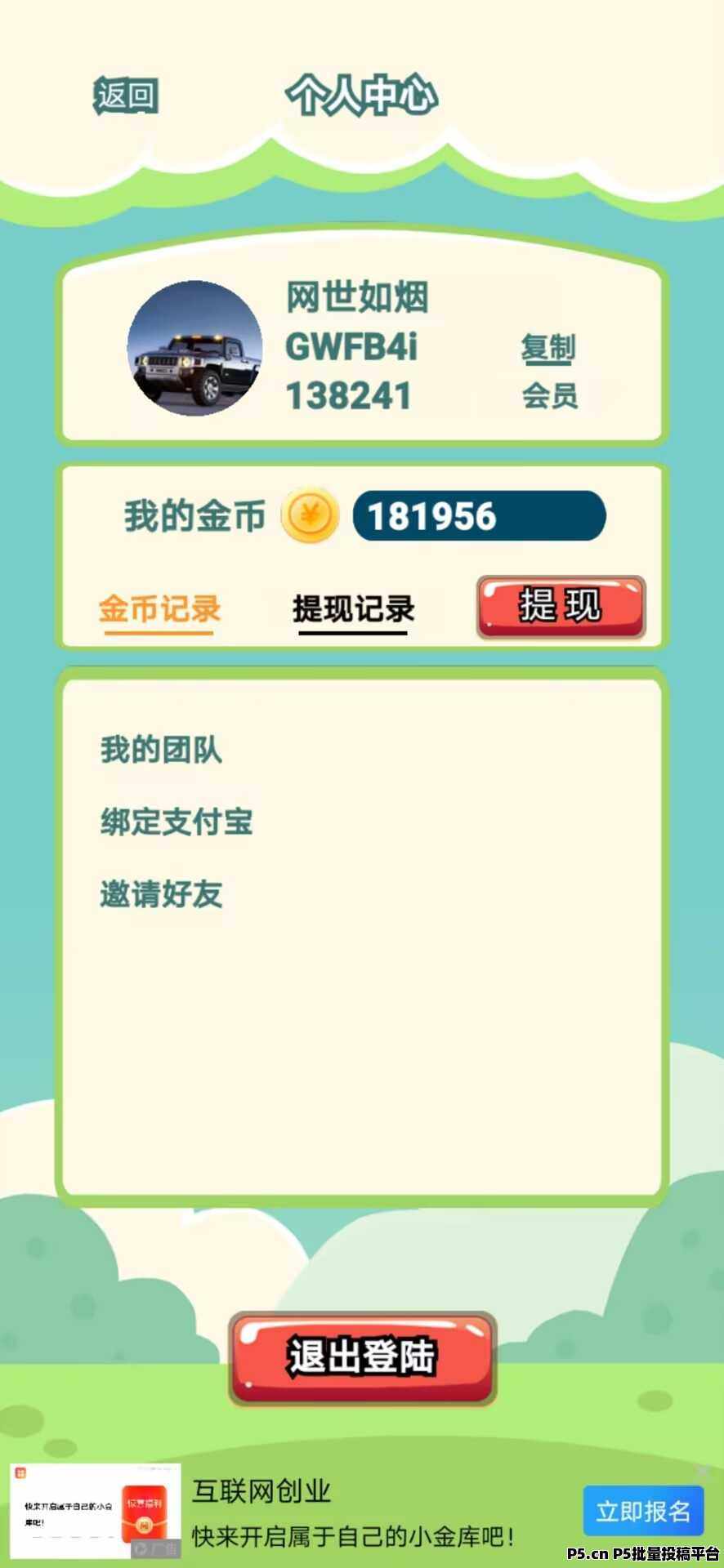This screenshot has width=724, height=1568.
Task: Open 我的团队 team page
Action: [161, 750]
